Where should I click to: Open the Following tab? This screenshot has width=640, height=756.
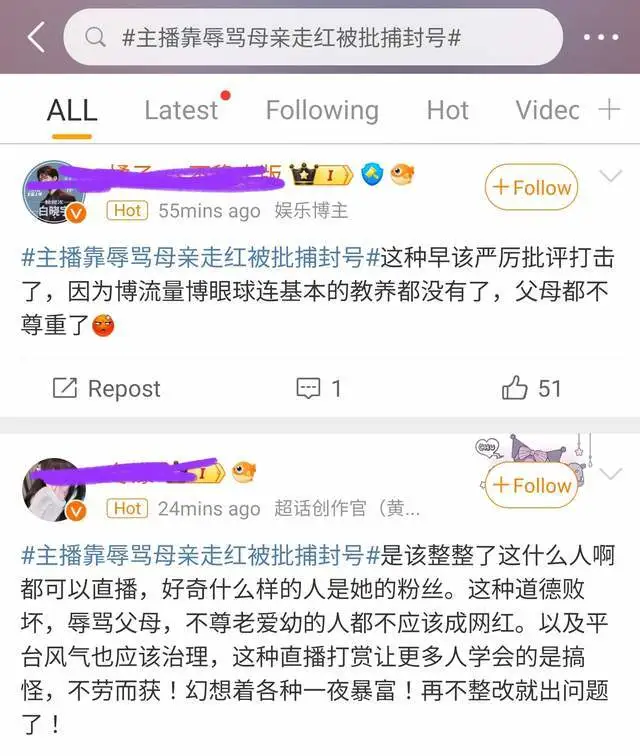(x=322, y=110)
